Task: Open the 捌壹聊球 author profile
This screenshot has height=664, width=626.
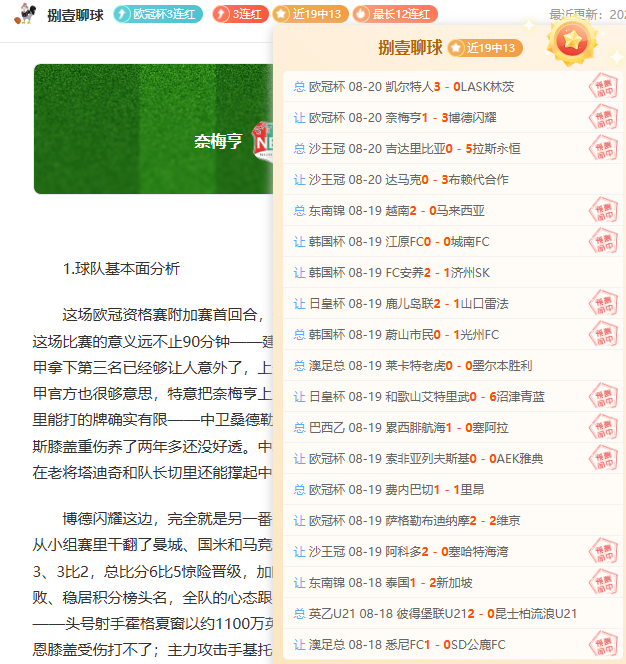Action: pyautogui.click(x=75, y=15)
